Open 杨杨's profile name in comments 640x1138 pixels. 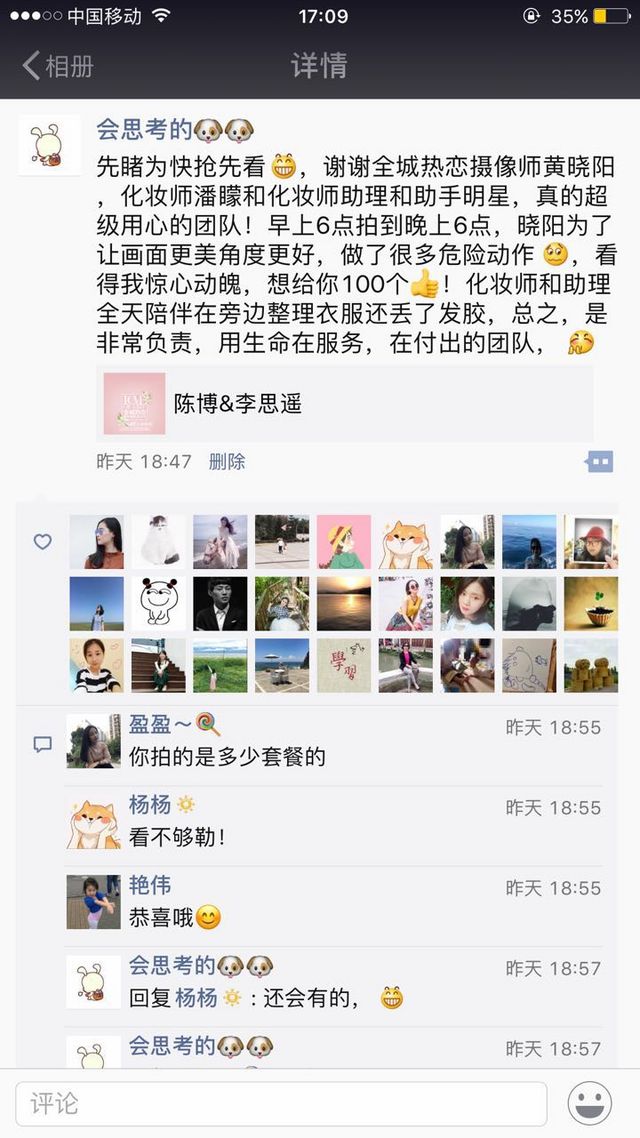(149, 804)
